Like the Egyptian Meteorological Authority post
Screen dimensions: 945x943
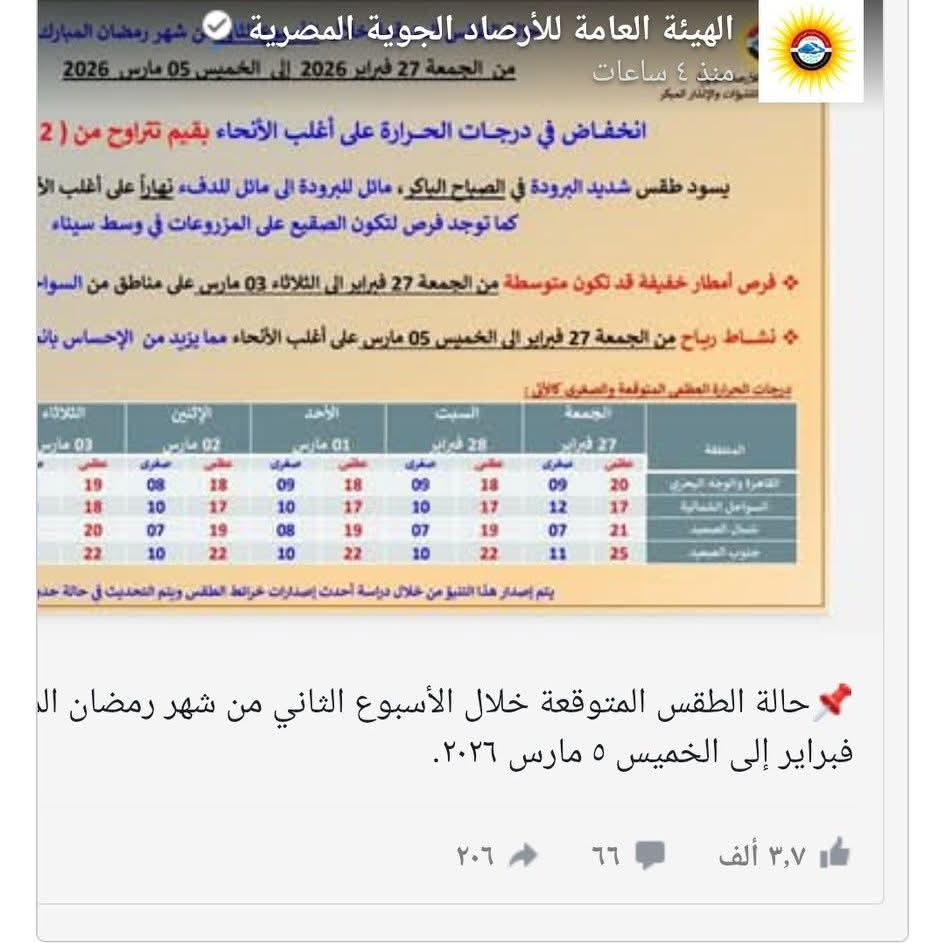click(x=833, y=855)
